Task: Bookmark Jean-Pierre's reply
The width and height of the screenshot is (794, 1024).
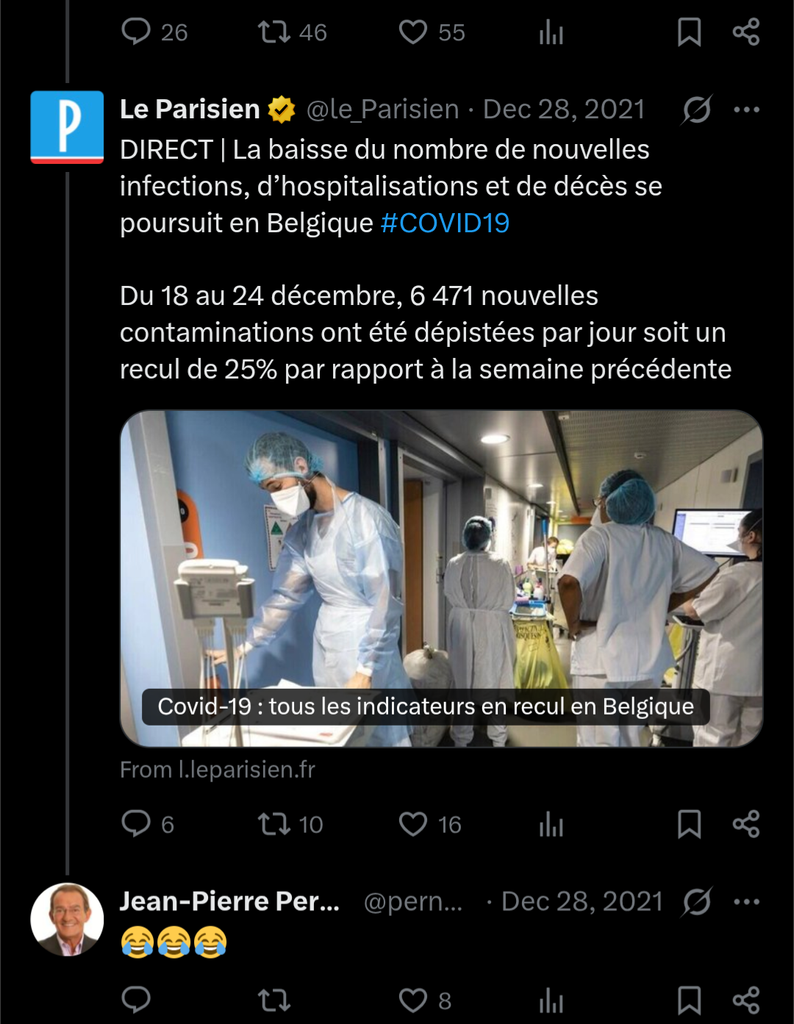Action: click(689, 1000)
